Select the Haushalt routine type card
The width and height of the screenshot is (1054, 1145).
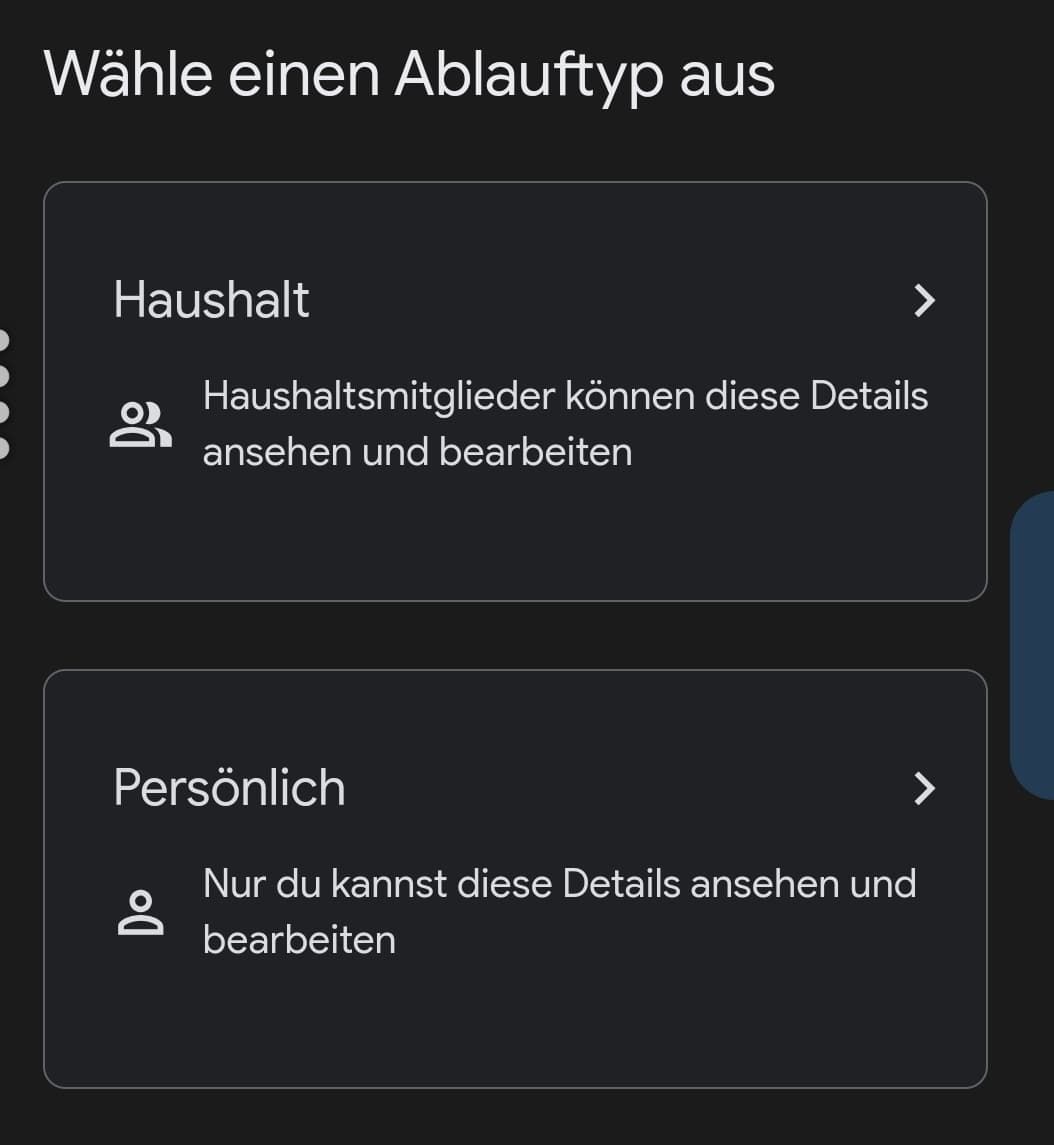515,391
